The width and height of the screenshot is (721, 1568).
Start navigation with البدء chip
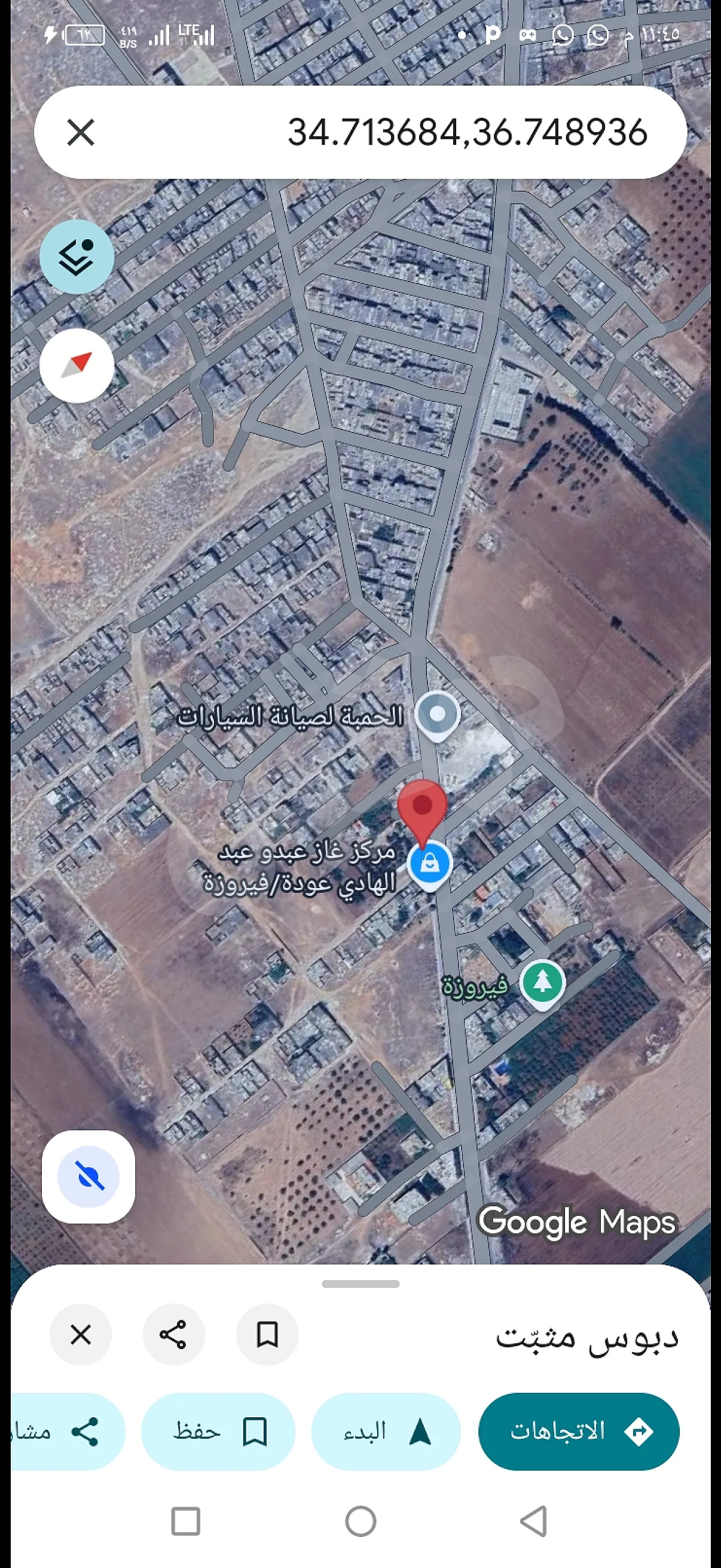(x=386, y=1431)
